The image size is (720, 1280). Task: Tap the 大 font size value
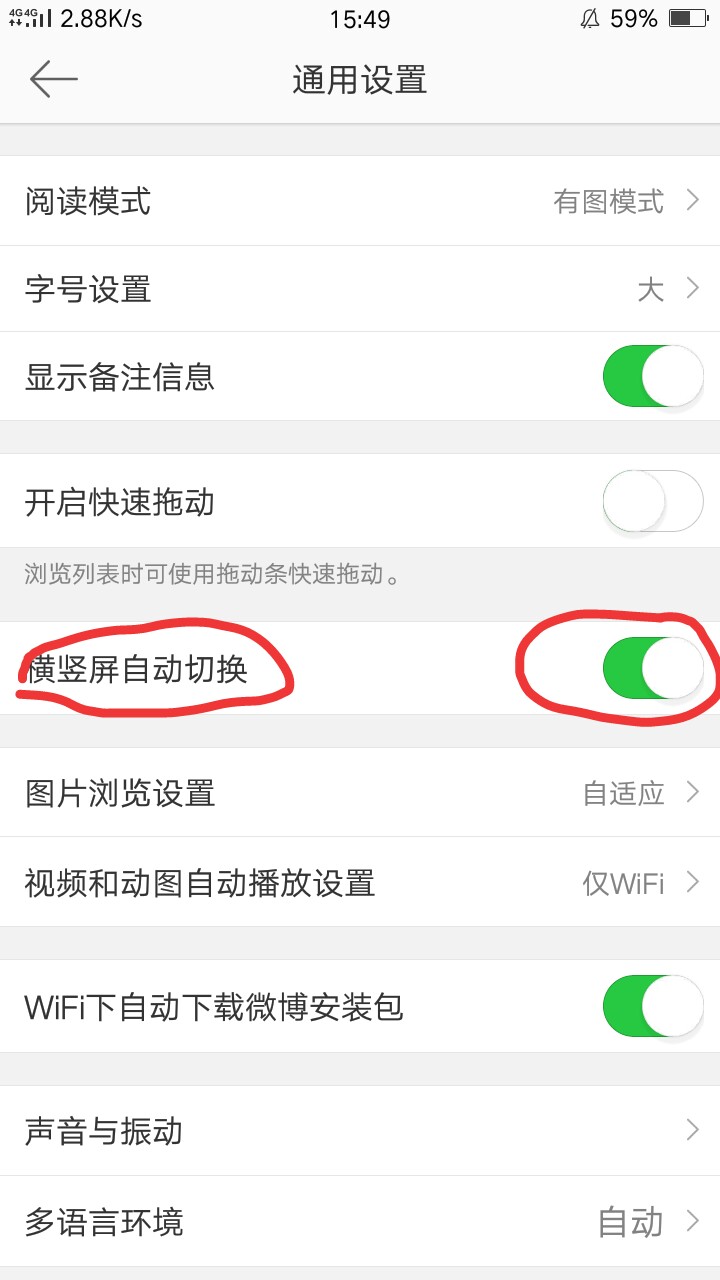650,289
